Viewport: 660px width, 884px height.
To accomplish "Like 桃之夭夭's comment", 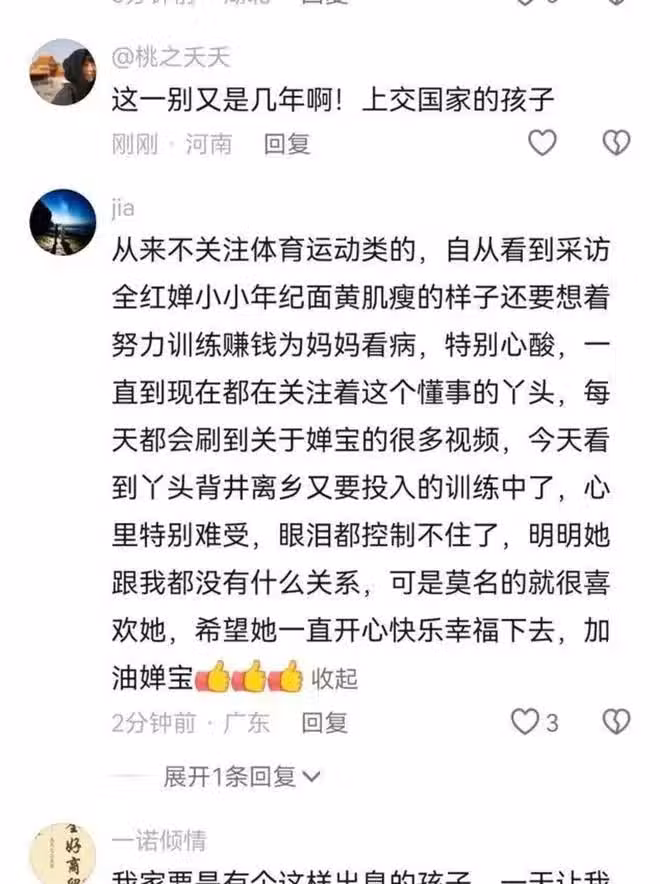I will (x=542, y=143).
